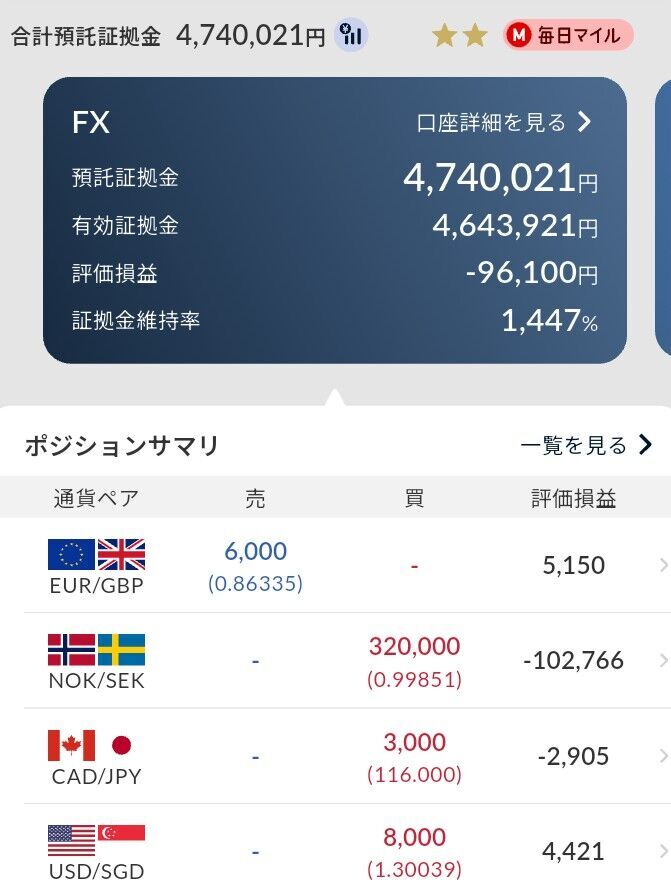
Task: Open the EUR/GBP position row
Action: coord(347,565)
